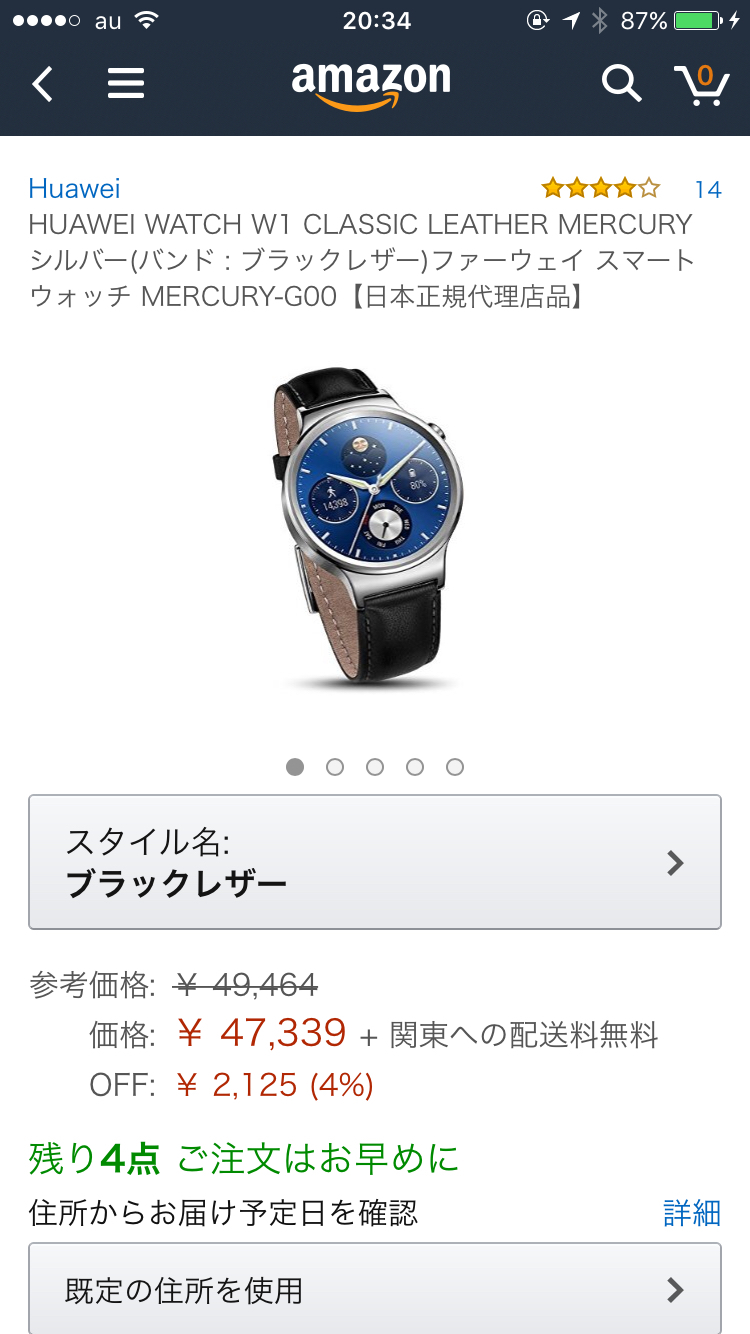Open the search icon
Screen dimensions: 750x1334
point(621,84)
